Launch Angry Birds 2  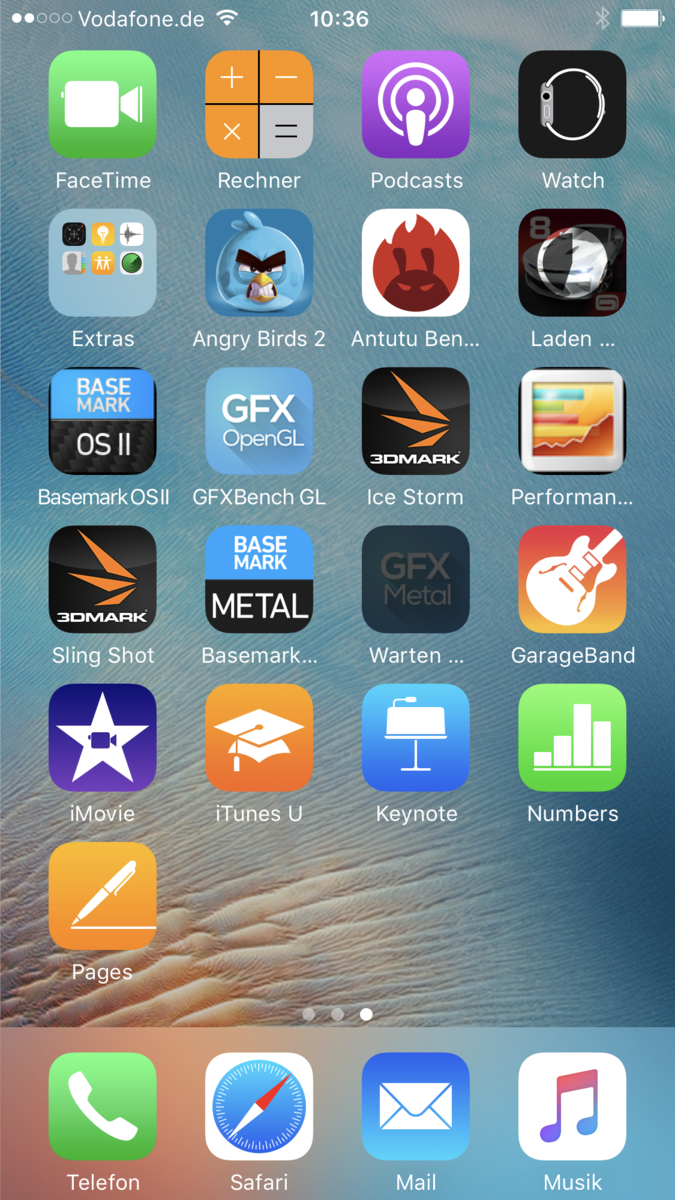259,263
